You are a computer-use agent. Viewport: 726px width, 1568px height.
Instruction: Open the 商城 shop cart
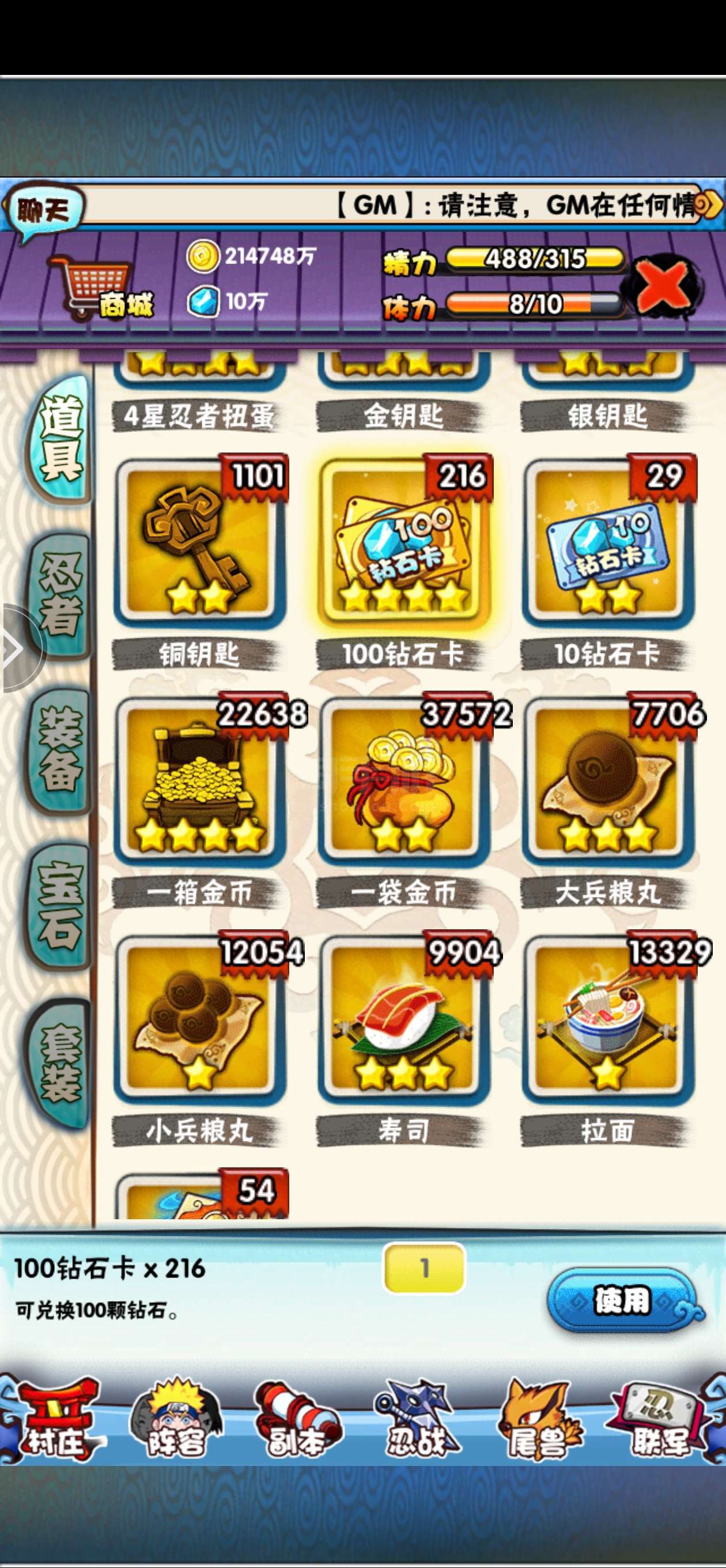100,287
